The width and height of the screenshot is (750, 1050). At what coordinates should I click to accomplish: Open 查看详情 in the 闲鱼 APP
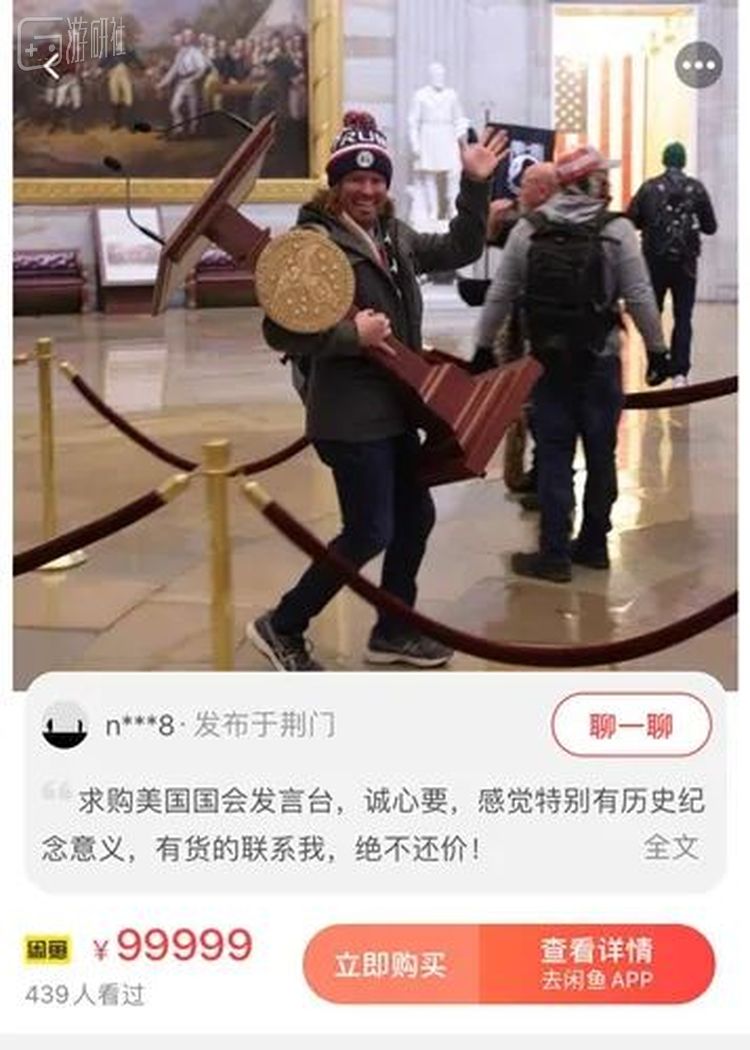click(x=597, y=964)
